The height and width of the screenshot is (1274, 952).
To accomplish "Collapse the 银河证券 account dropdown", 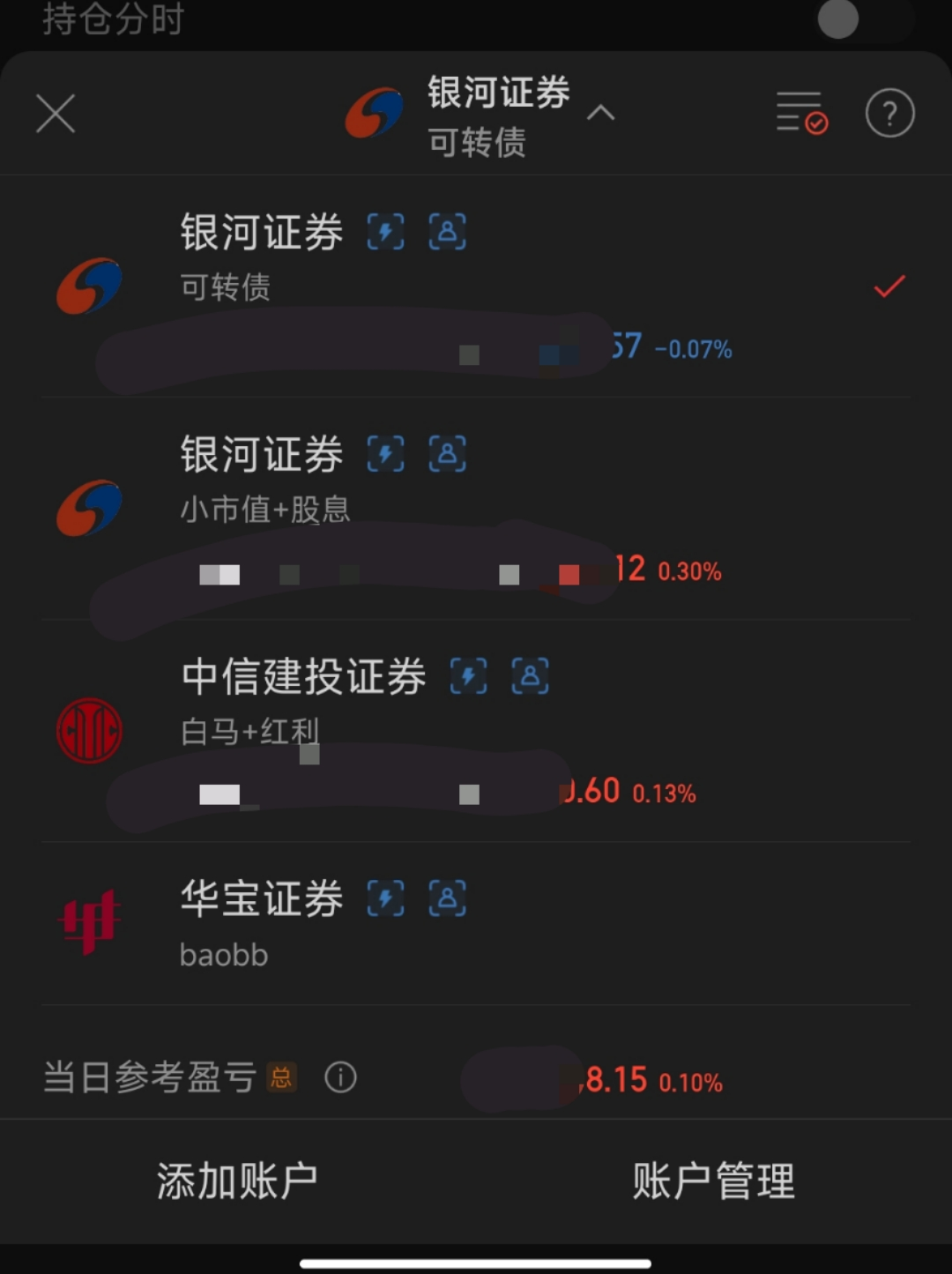I will pyautogui.click(x=600, y=113).
